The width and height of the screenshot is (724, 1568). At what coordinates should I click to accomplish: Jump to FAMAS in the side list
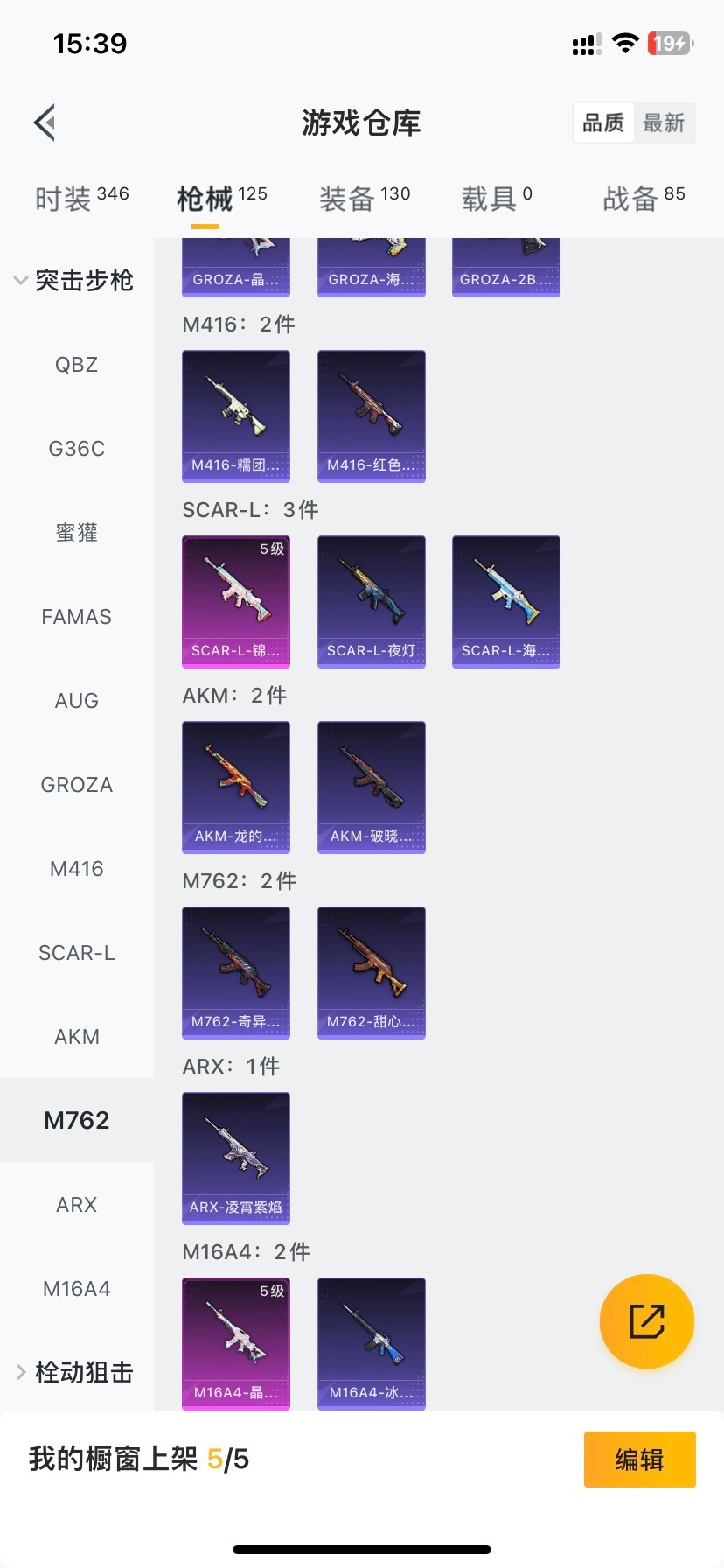(x=77, y=617)
